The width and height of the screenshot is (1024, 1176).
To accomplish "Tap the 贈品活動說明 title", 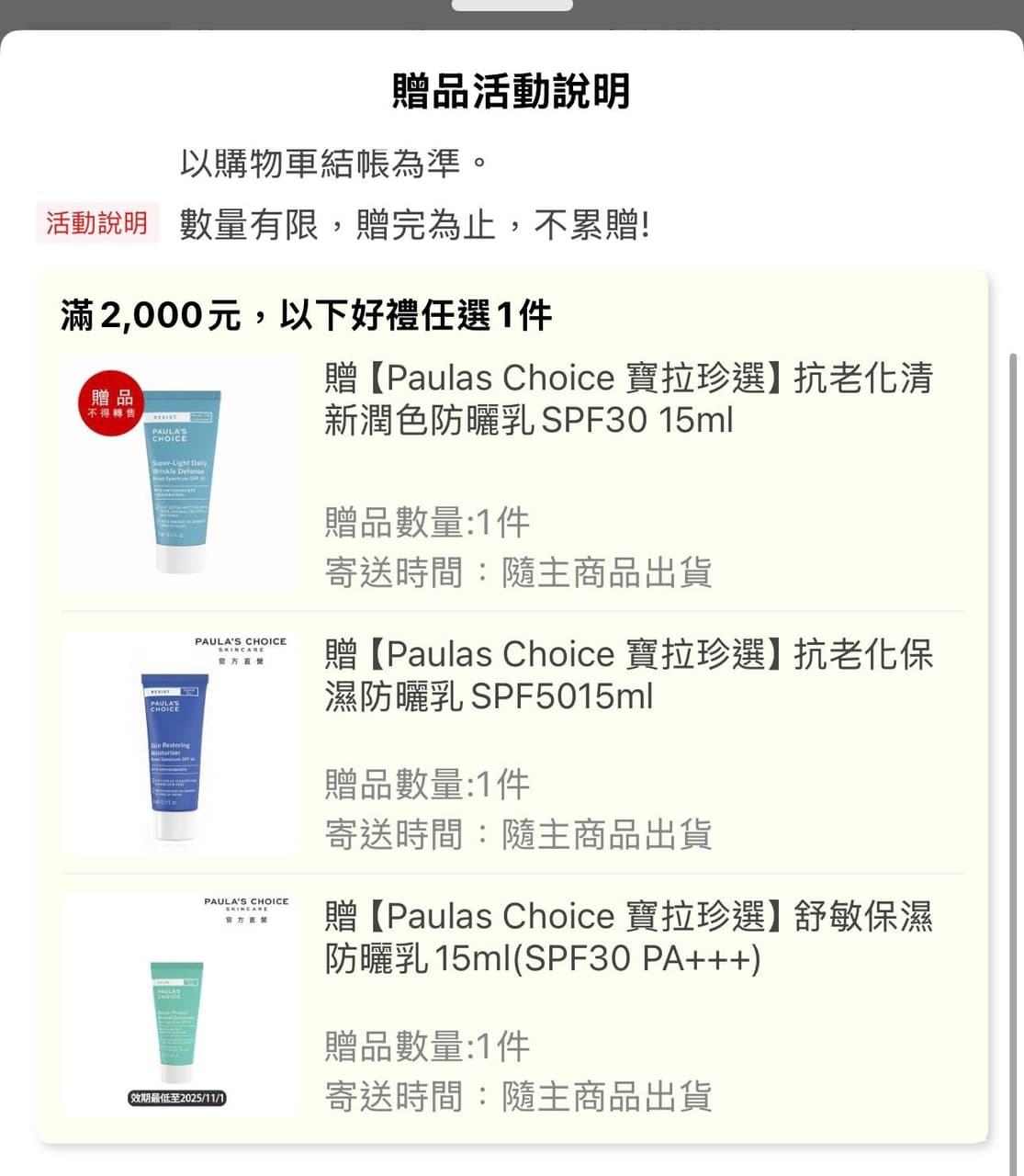I will tap(512, 89).
